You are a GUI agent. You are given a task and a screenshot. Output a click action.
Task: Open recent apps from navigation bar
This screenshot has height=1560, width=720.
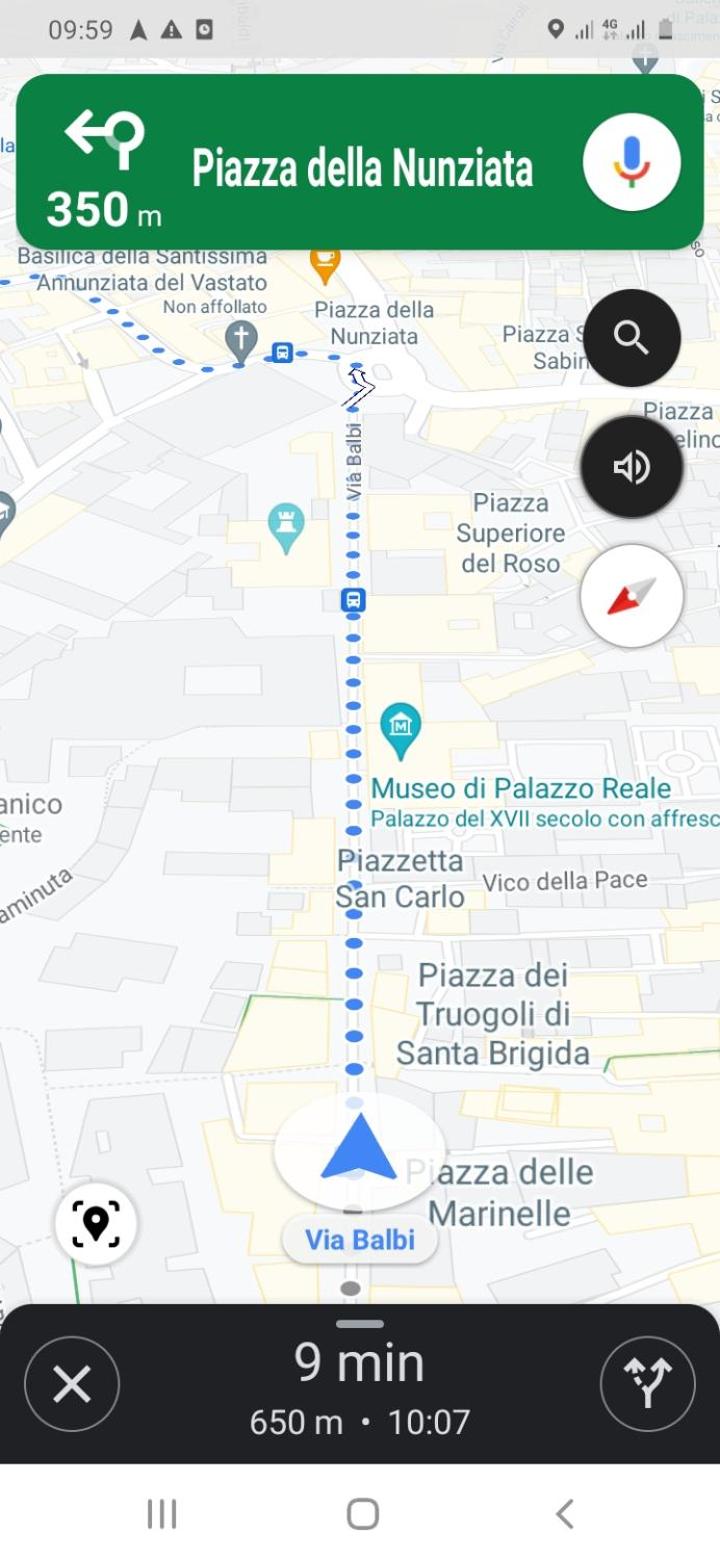point(162,1513)
